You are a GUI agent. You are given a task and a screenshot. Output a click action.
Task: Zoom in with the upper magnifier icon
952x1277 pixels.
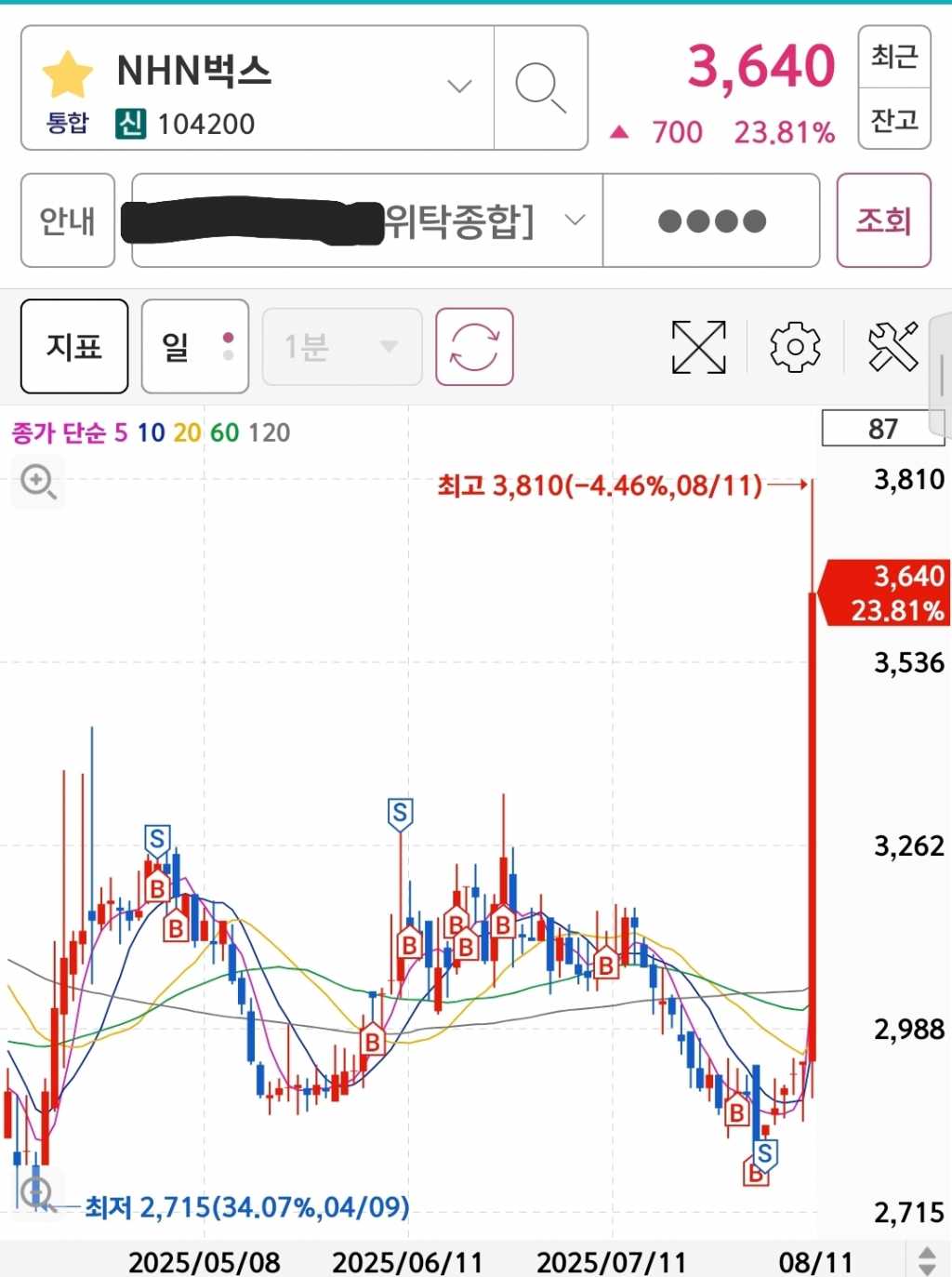38,482
